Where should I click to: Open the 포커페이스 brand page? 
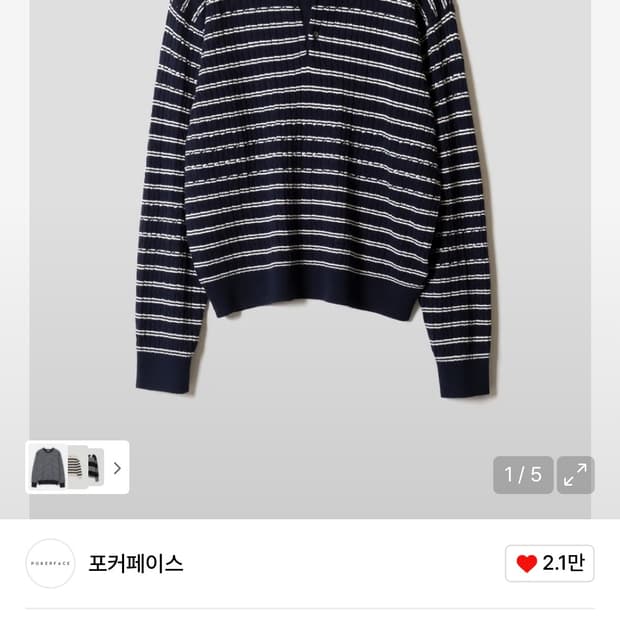[136, 563]
